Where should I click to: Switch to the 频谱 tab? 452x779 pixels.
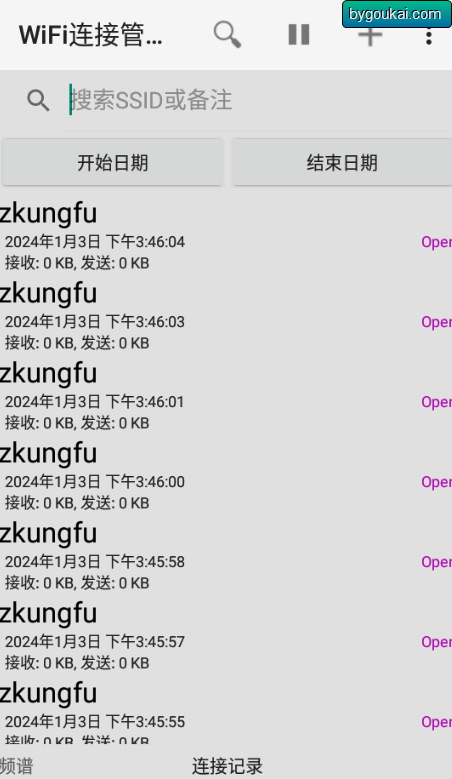tap(16, 766)
